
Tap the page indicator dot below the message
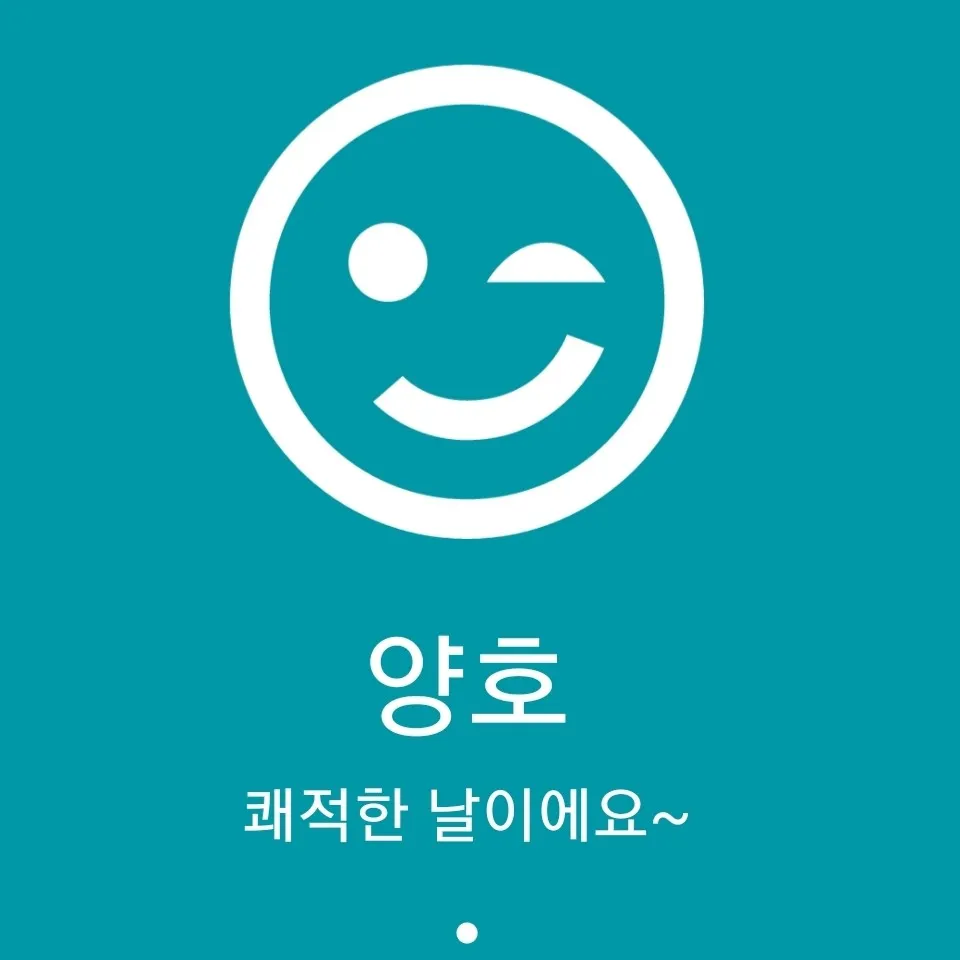(466, 932)
